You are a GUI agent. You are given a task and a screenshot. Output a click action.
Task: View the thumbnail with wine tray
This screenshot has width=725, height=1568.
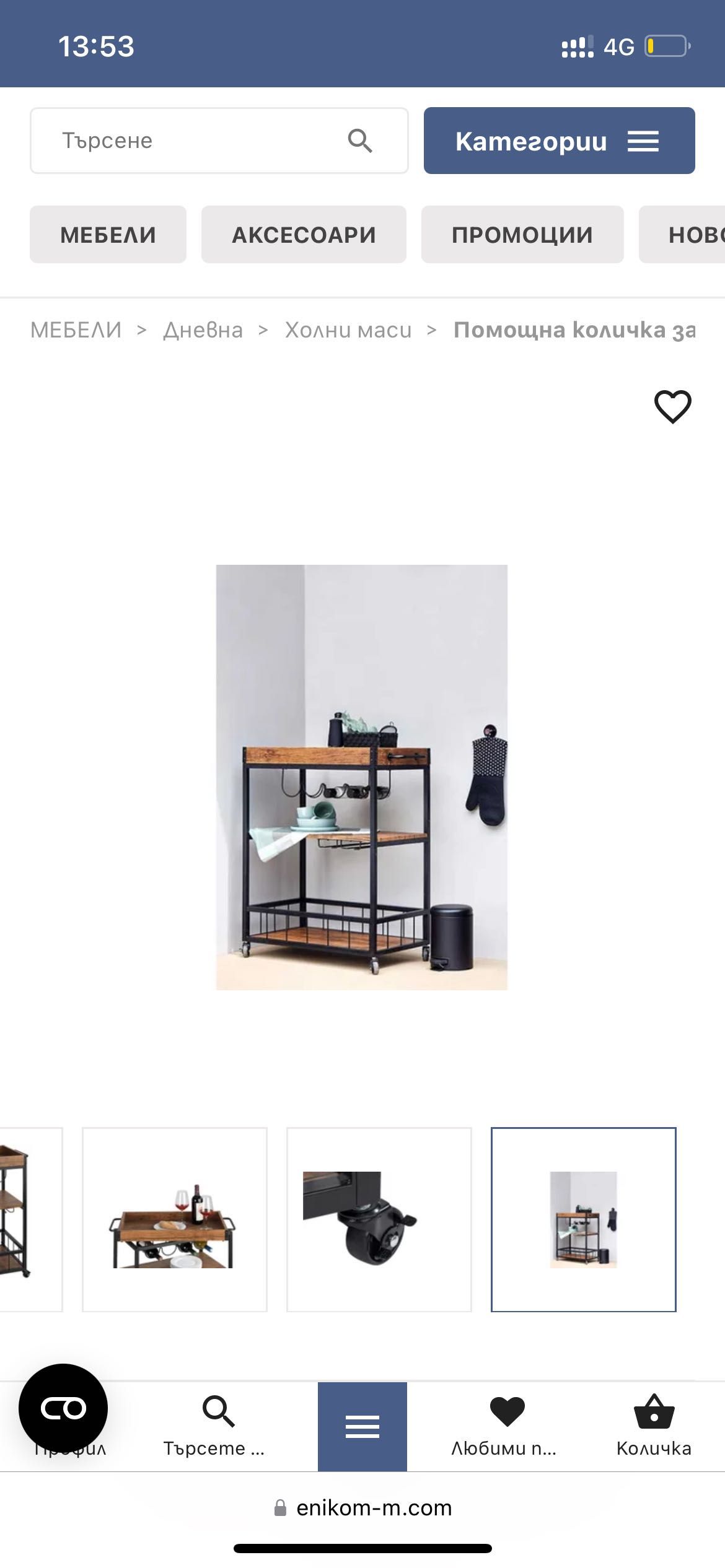click(x=175, y=1219)
